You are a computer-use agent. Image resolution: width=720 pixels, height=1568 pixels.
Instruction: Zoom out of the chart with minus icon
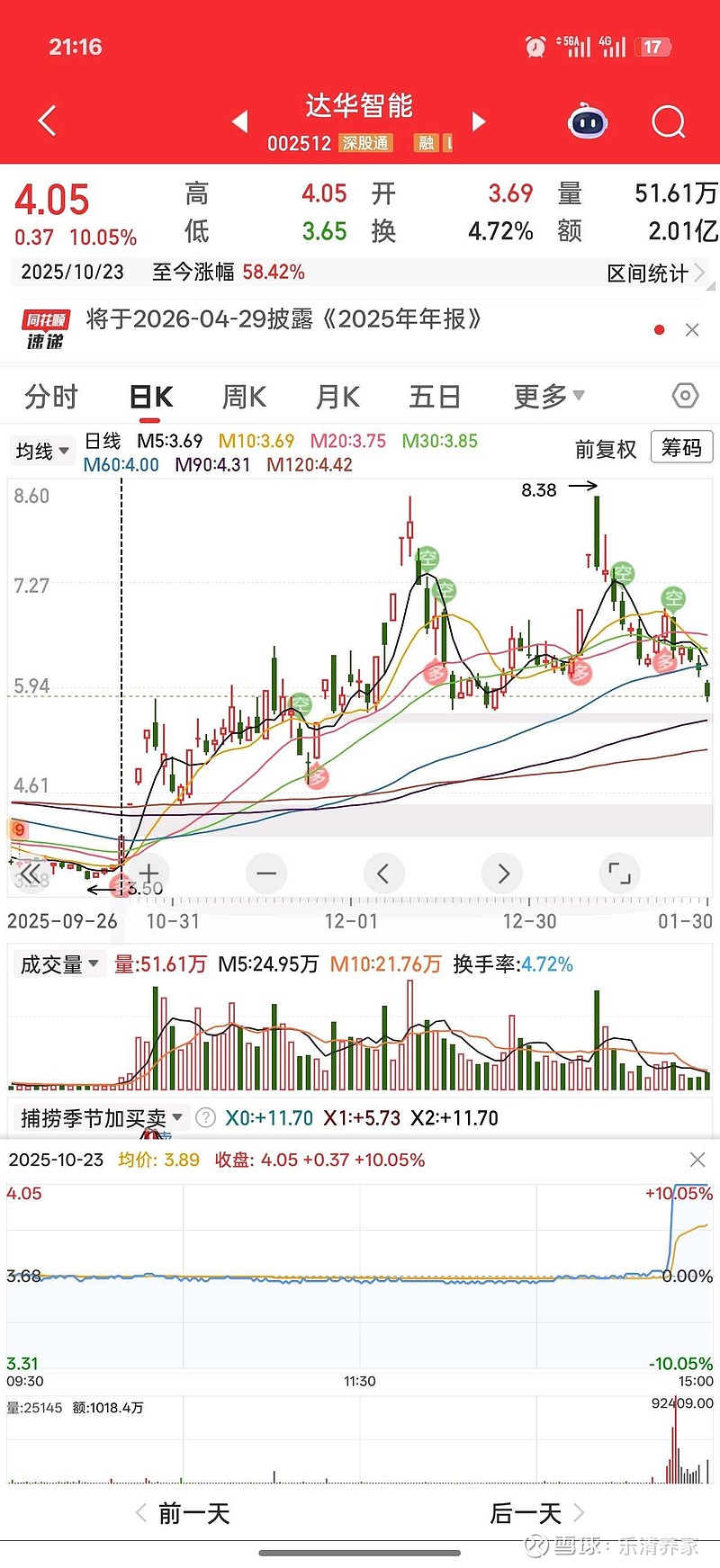pos(266,873)
